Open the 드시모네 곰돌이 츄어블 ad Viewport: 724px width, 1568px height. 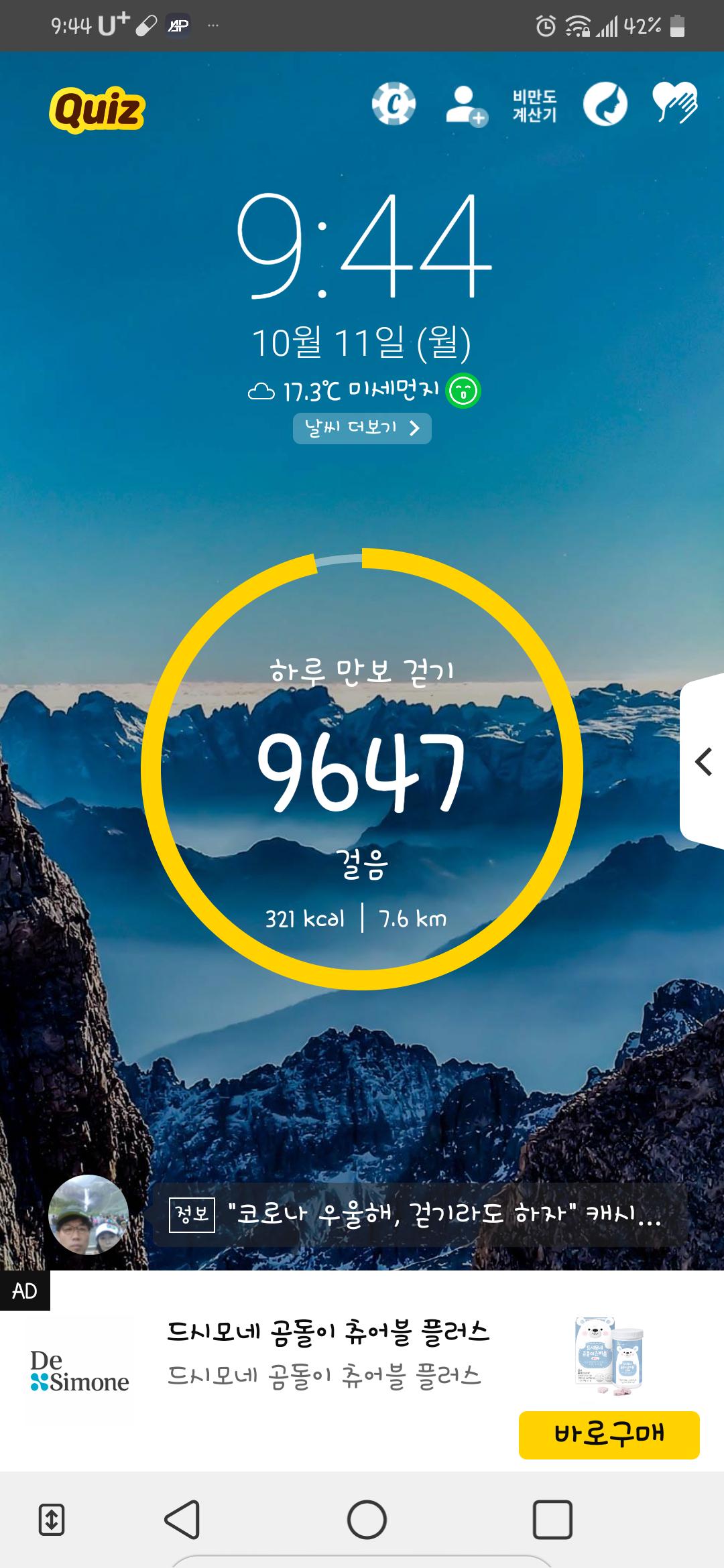tap(327, 1352)
